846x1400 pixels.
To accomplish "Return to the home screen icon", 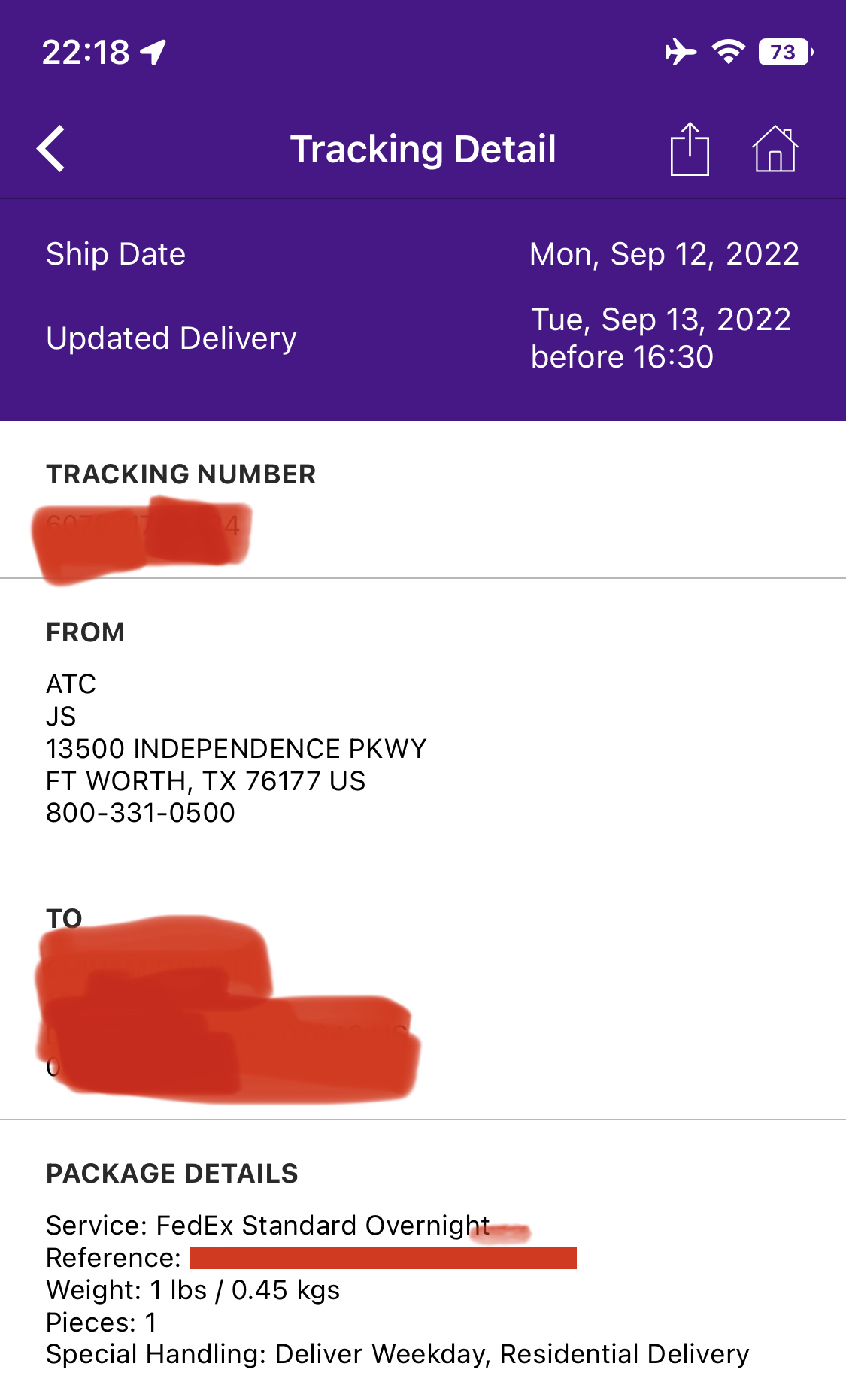I will [775, 149].
